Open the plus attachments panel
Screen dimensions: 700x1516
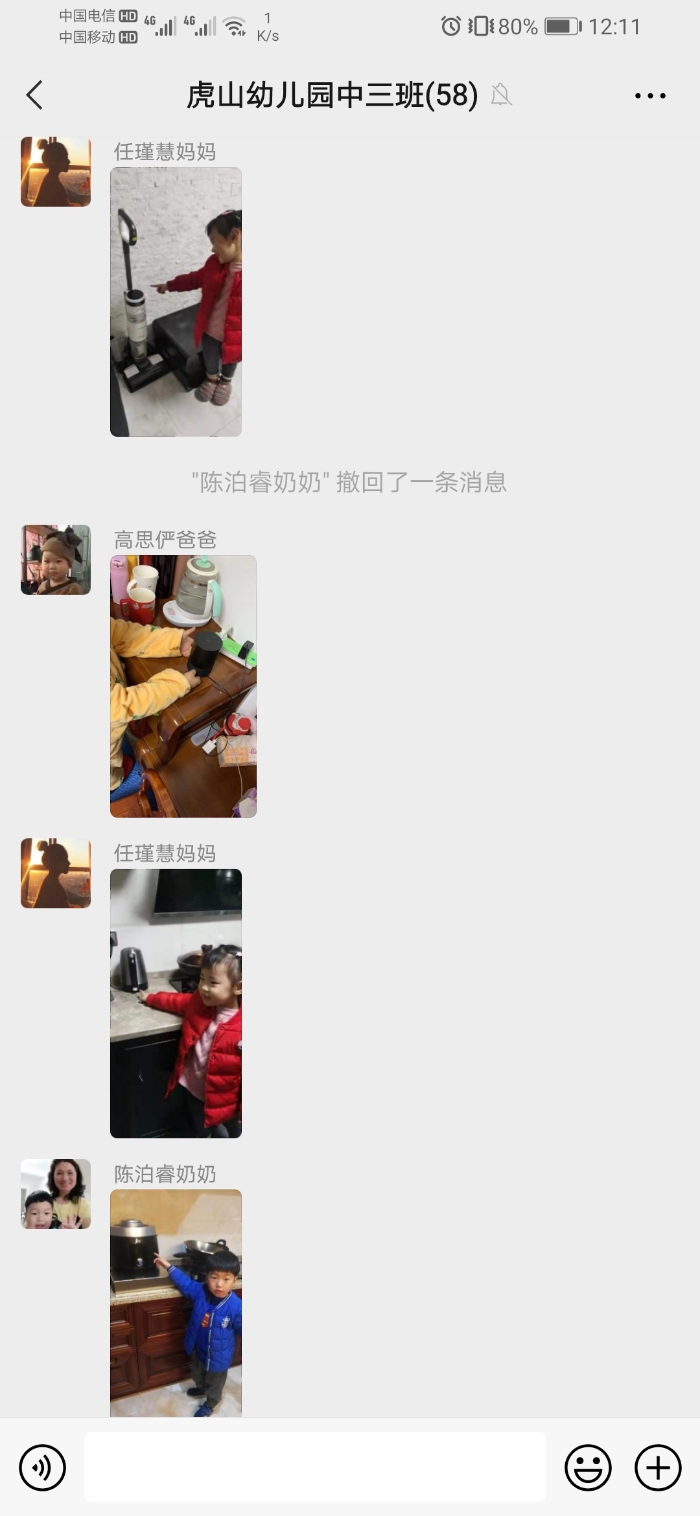click(658, 1467)
